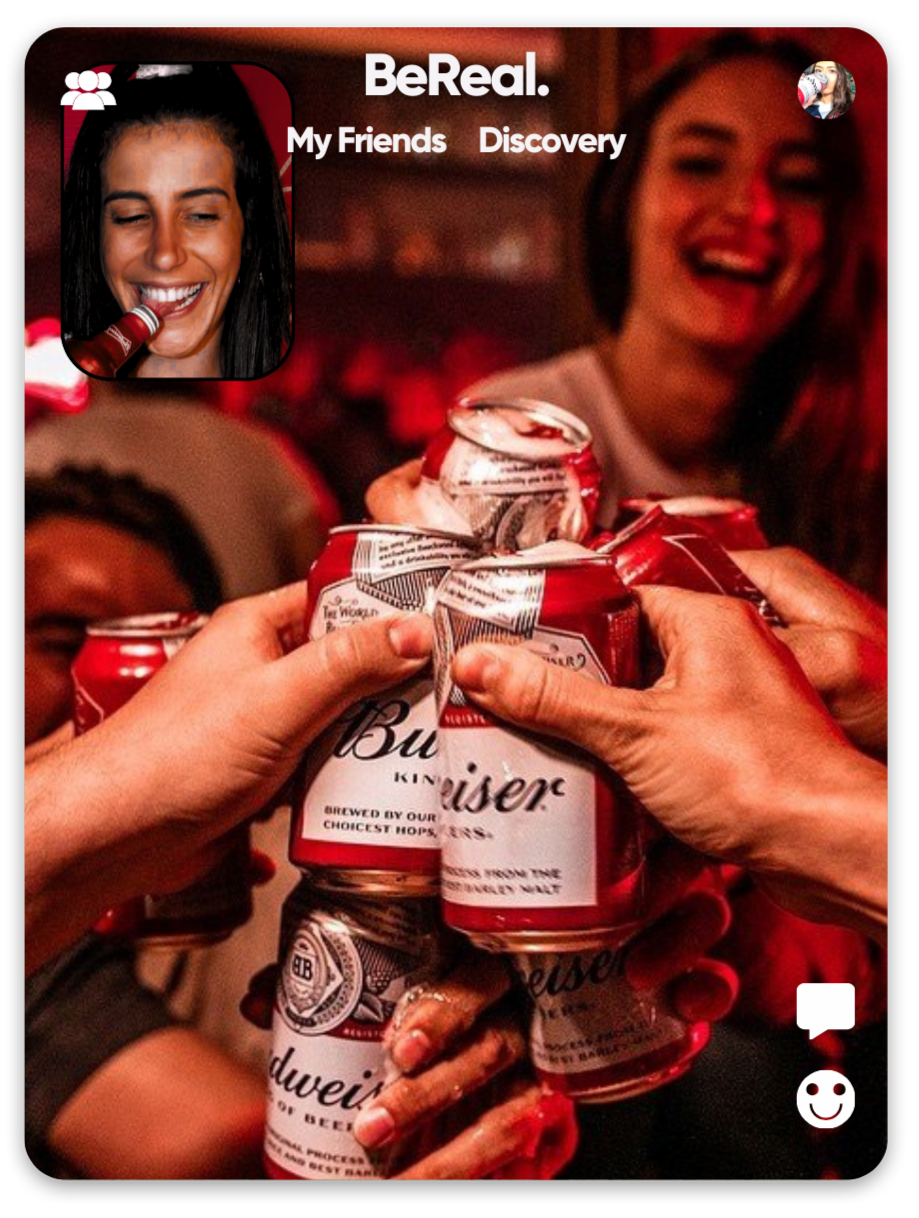The height and width of the screenshot is (1218, 919).
Task: Open the friends list icon
Action: tap(88, 90)
